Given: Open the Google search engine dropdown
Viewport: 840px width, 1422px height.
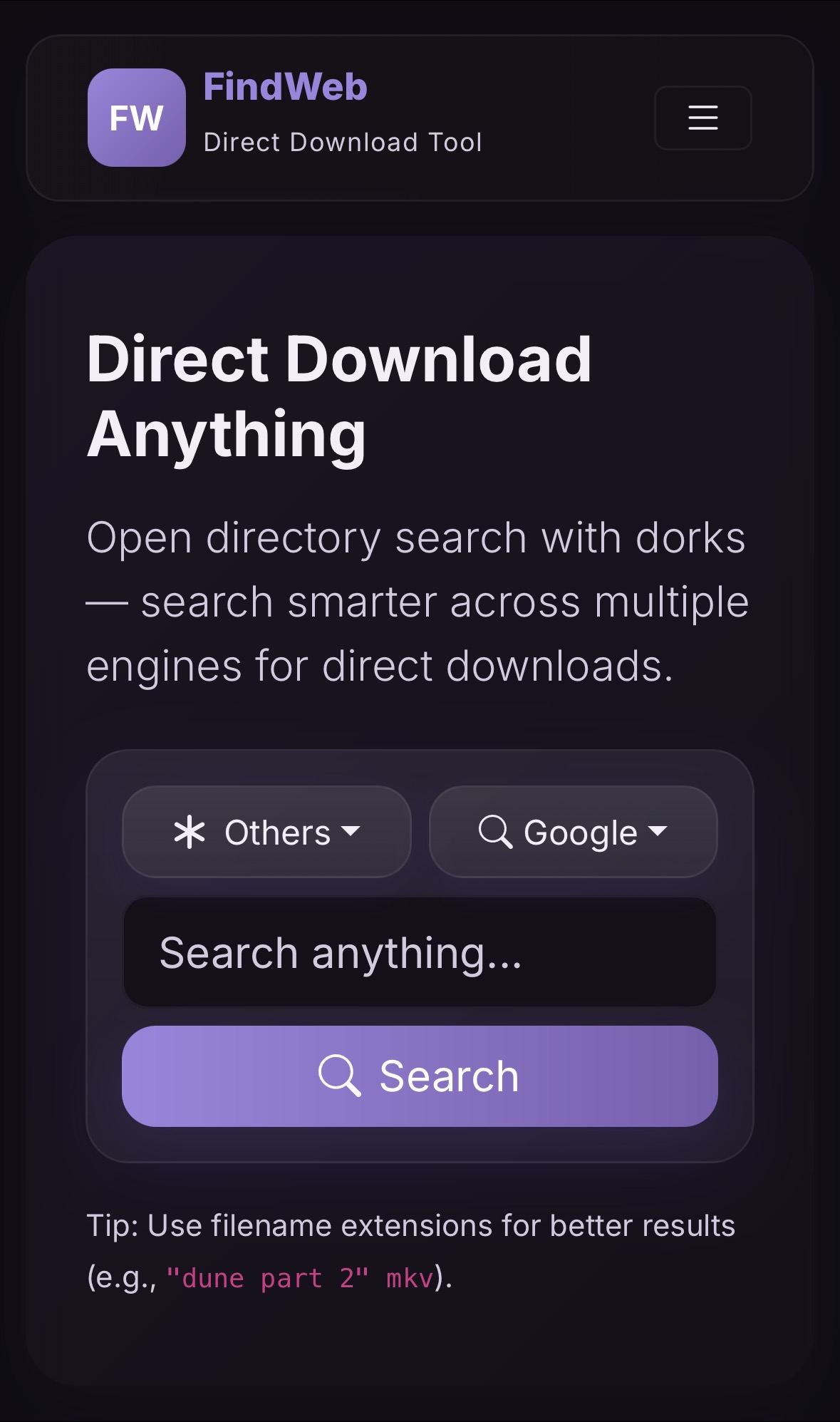Looking at the screenshot, I should 573,832.
